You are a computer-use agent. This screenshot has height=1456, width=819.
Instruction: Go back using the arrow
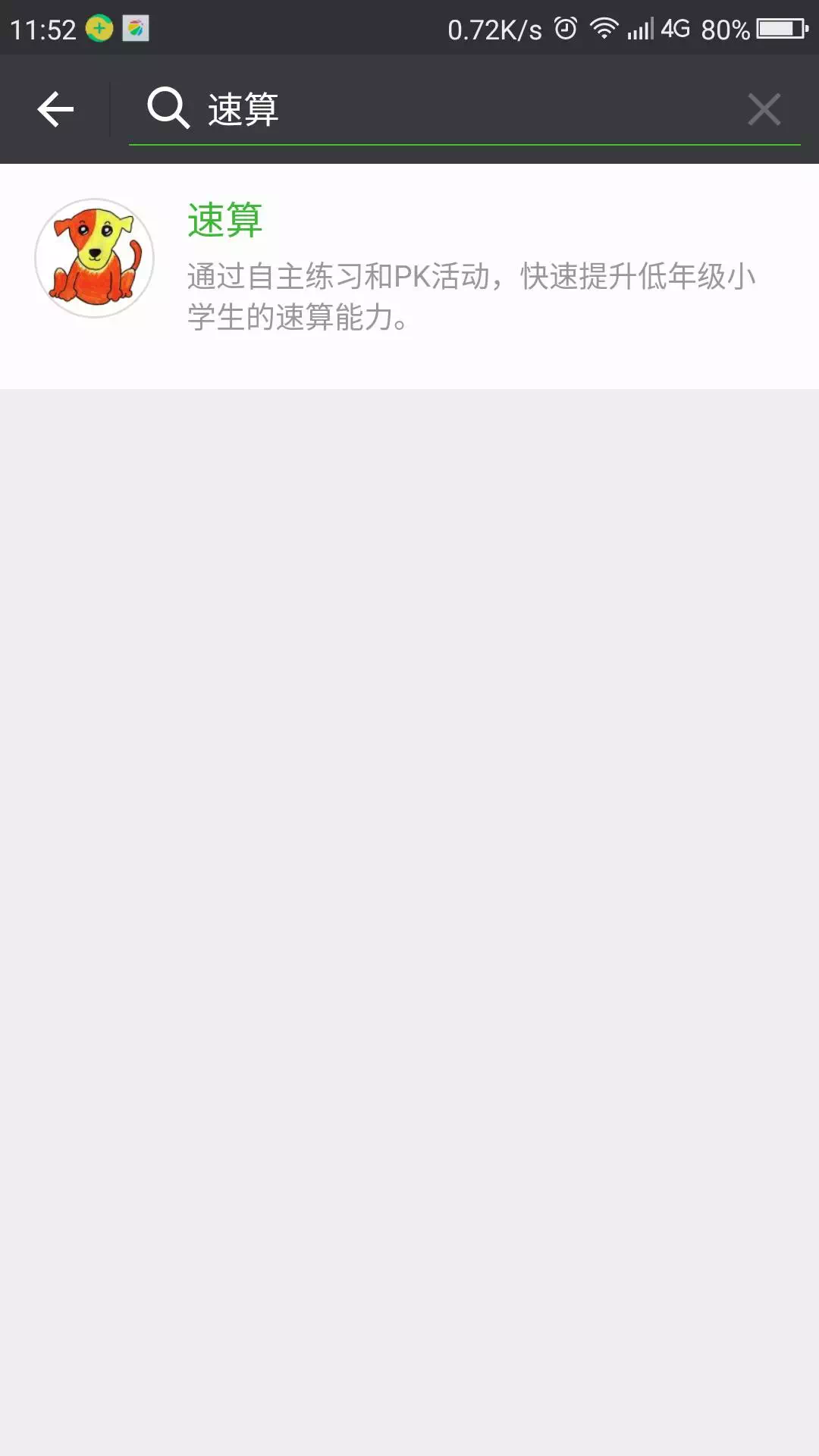[x=55, y=109]
